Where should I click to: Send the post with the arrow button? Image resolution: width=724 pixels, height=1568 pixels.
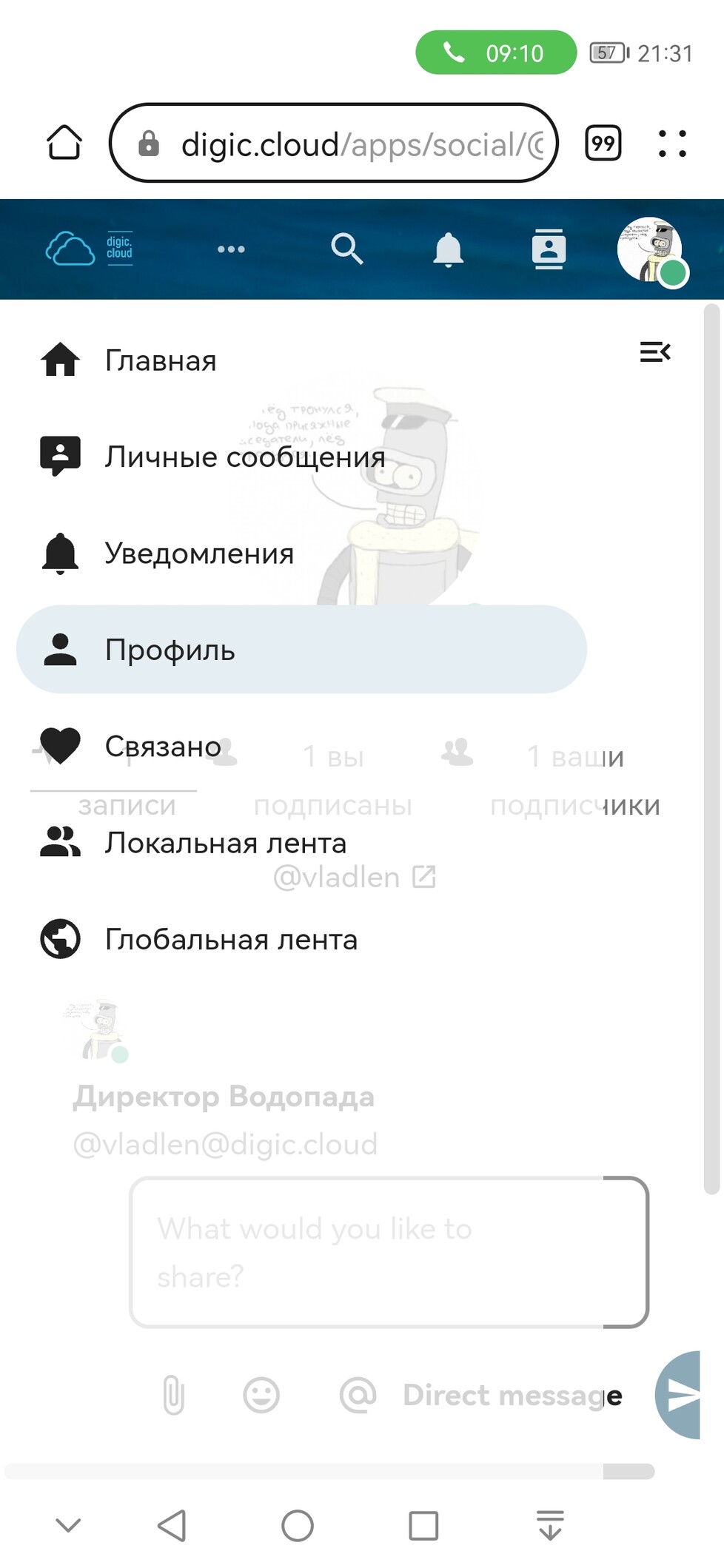679,1395
